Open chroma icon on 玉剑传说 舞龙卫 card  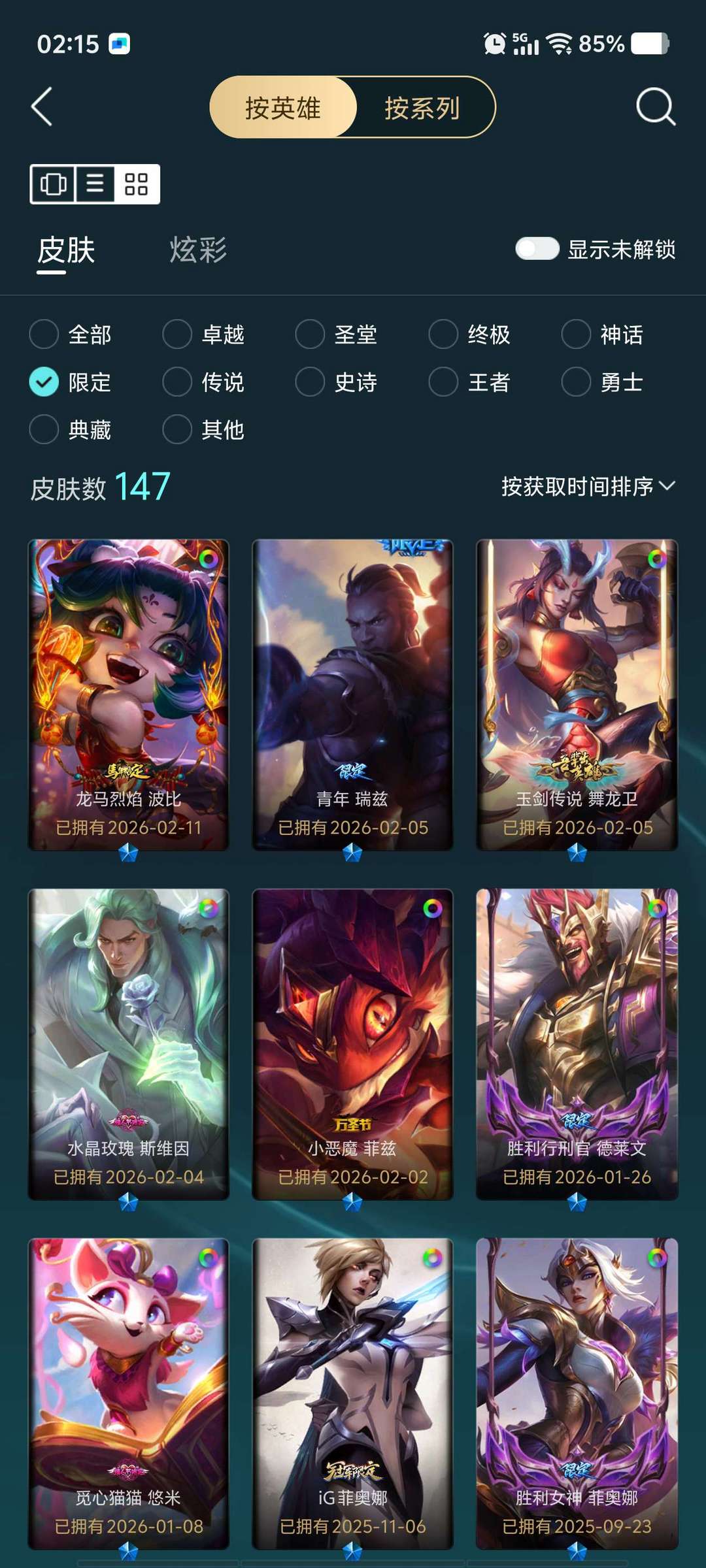tap(656, 559)
